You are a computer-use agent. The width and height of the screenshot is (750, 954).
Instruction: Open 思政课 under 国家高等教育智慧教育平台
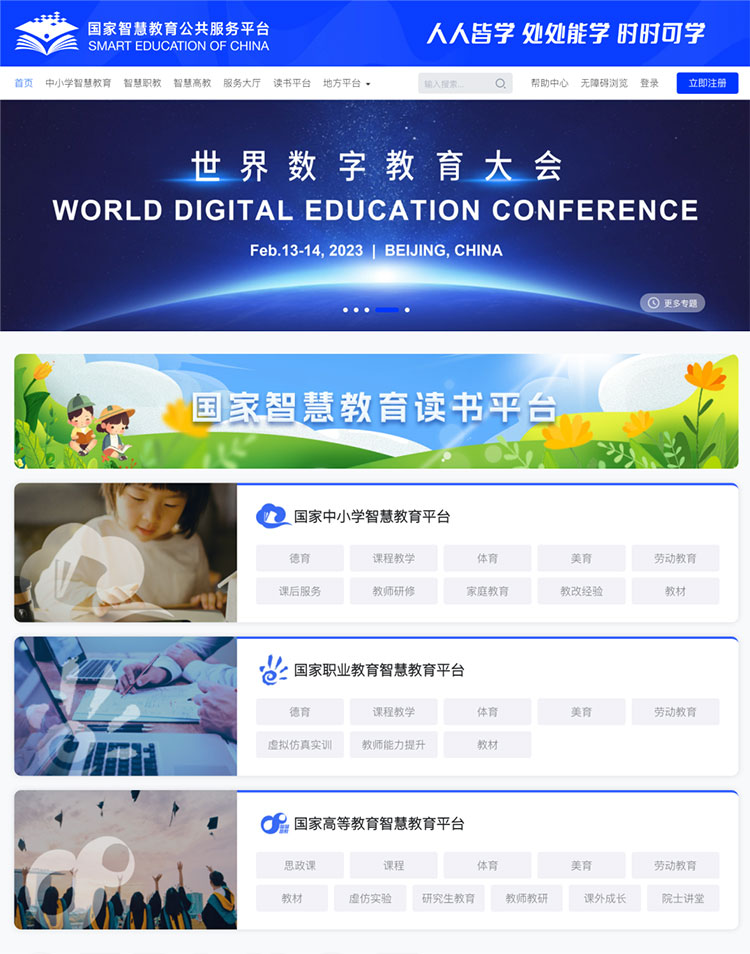[299, 865]
